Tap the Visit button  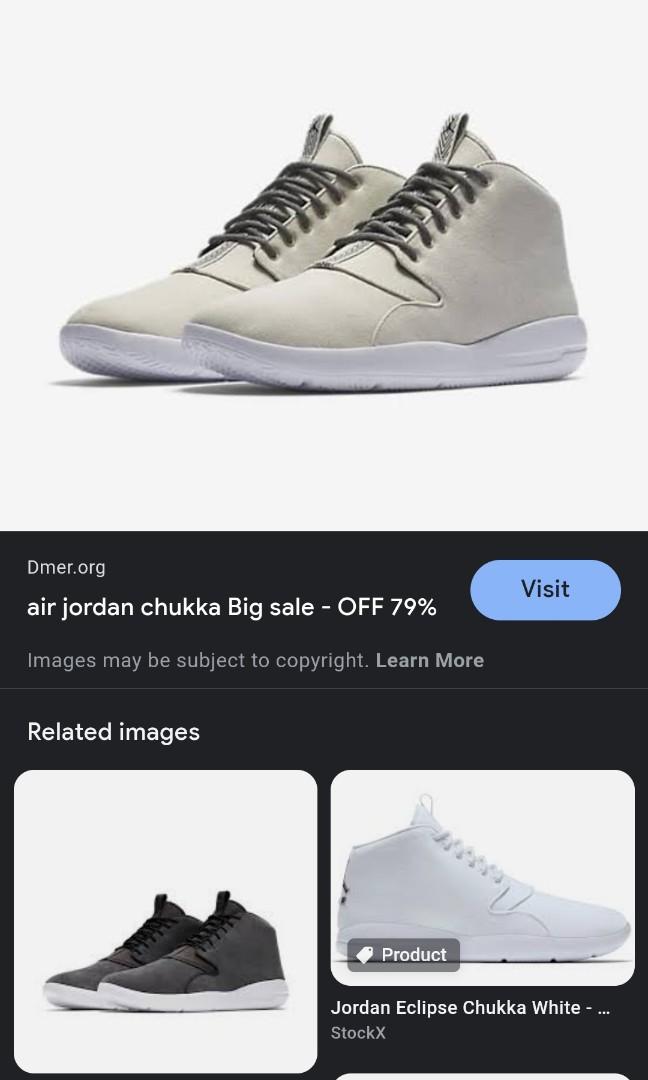coord(545,589)
